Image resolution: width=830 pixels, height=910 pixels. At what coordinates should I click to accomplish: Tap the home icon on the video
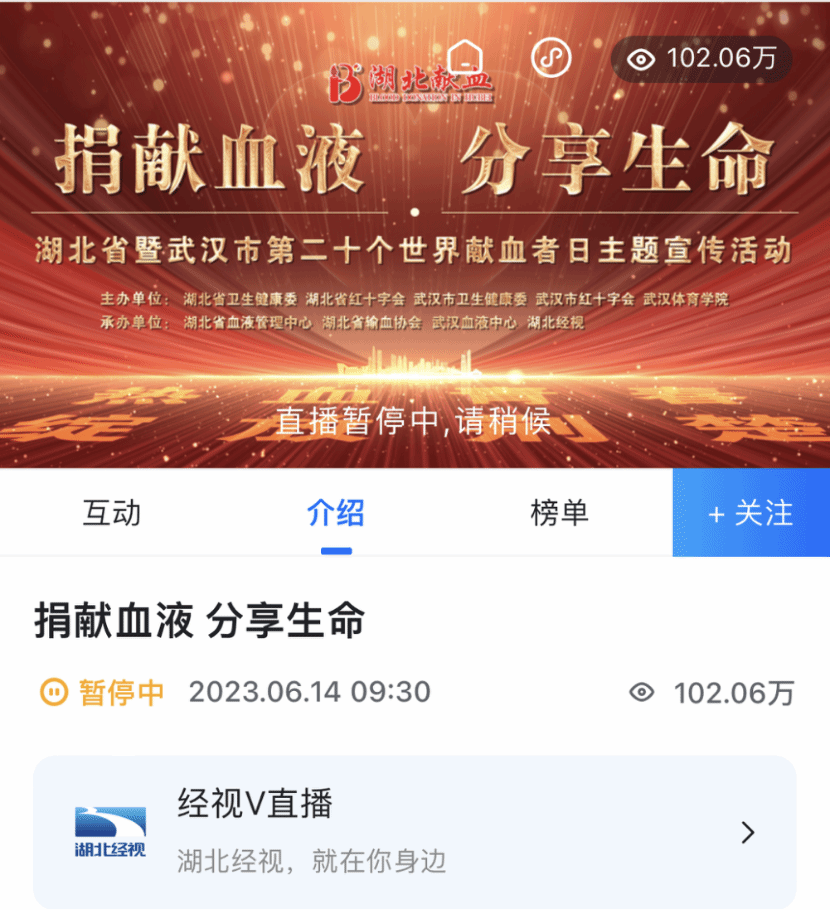(466, 58)
